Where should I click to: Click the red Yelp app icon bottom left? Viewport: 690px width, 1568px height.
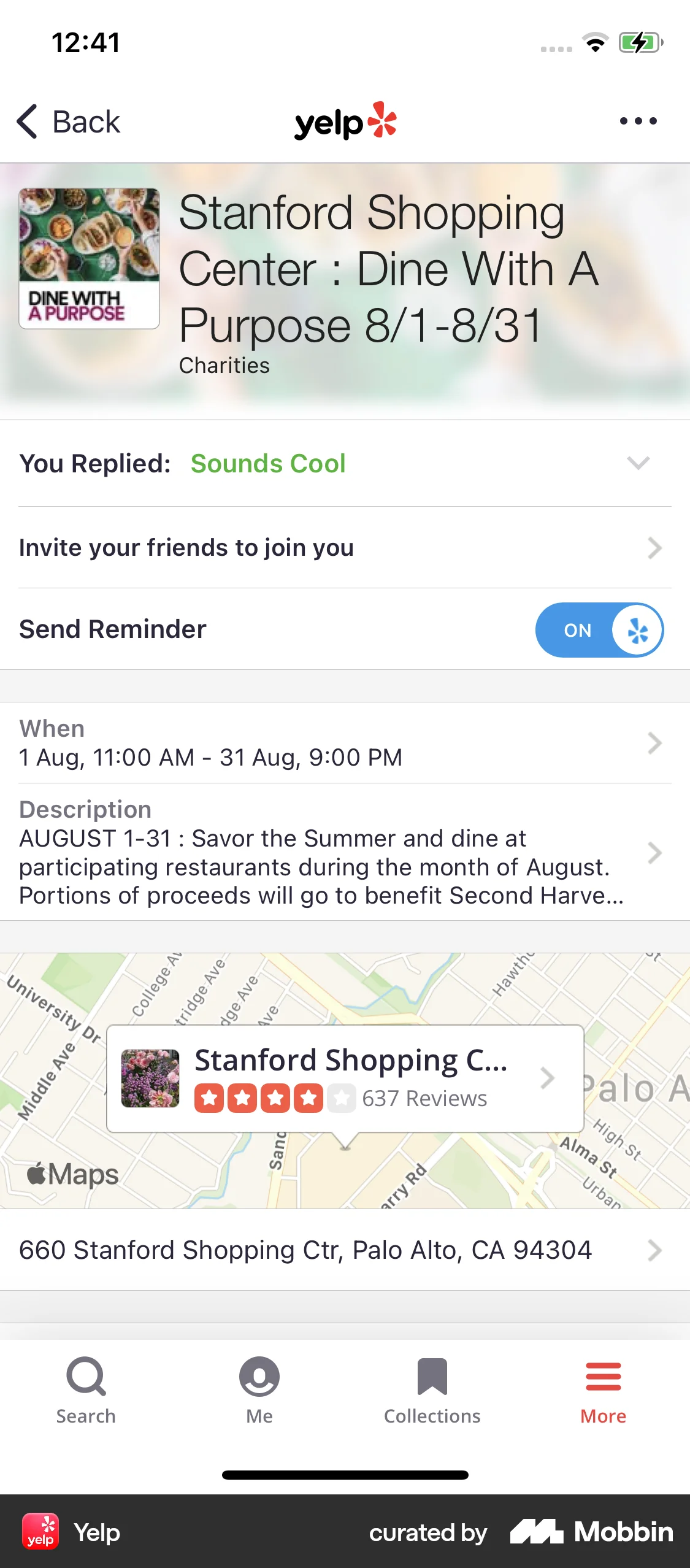40,1532
